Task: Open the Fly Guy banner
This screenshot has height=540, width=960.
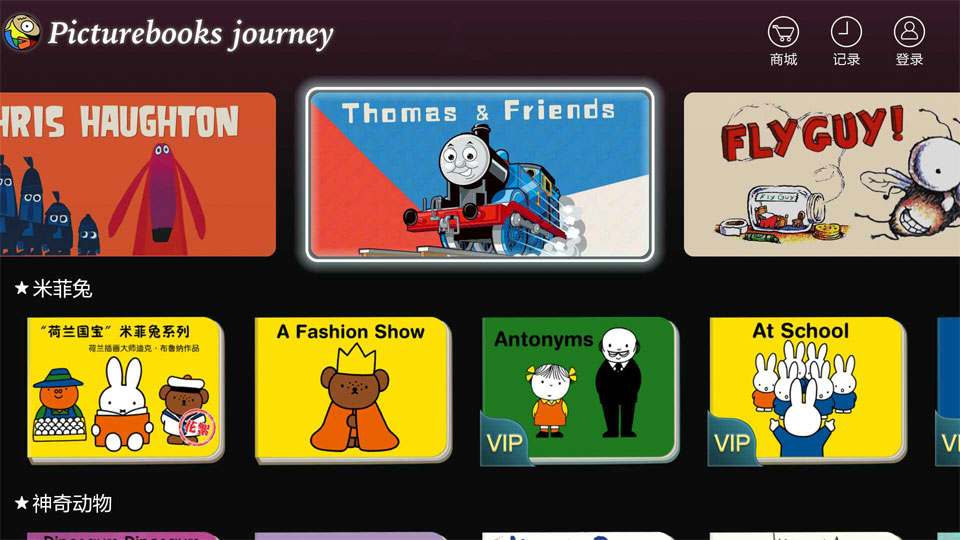Action: (x=821, y=175)
